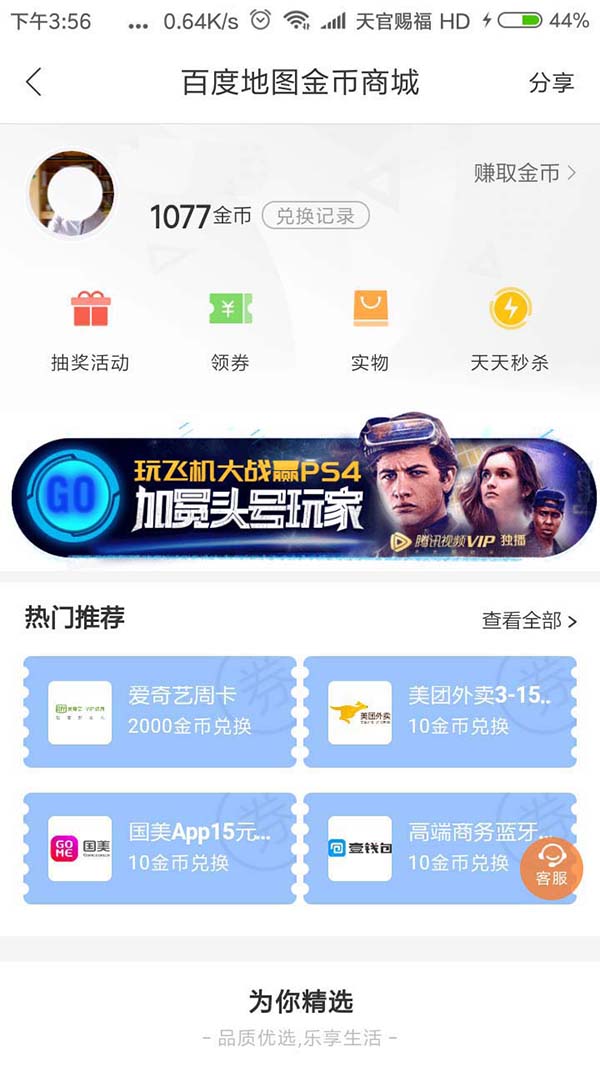Tap 分享 to share this page
Screen dimensions: 600x1067
pos(551,83)
